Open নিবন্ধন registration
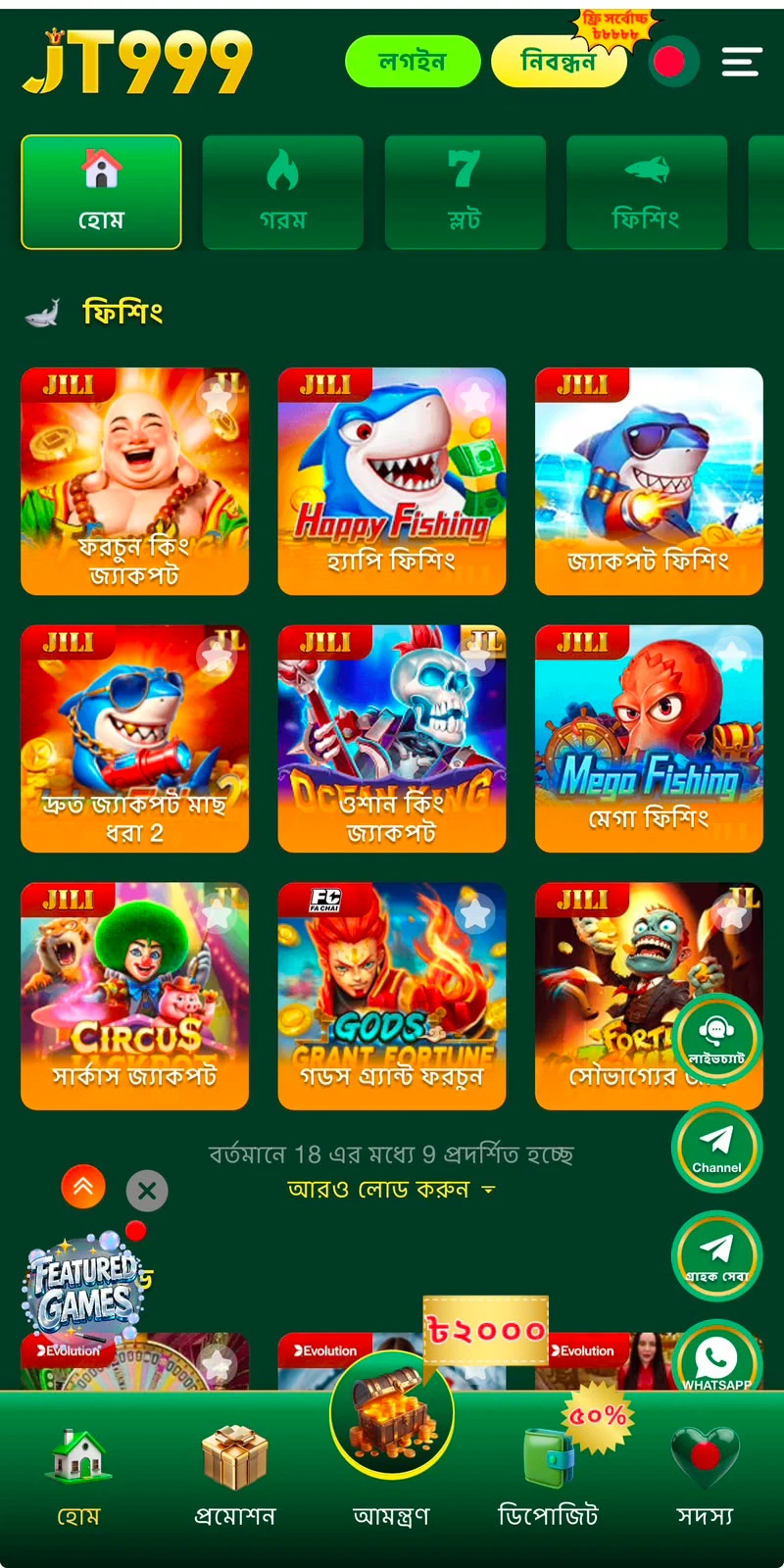784x1568 pixels. point(558,62)
